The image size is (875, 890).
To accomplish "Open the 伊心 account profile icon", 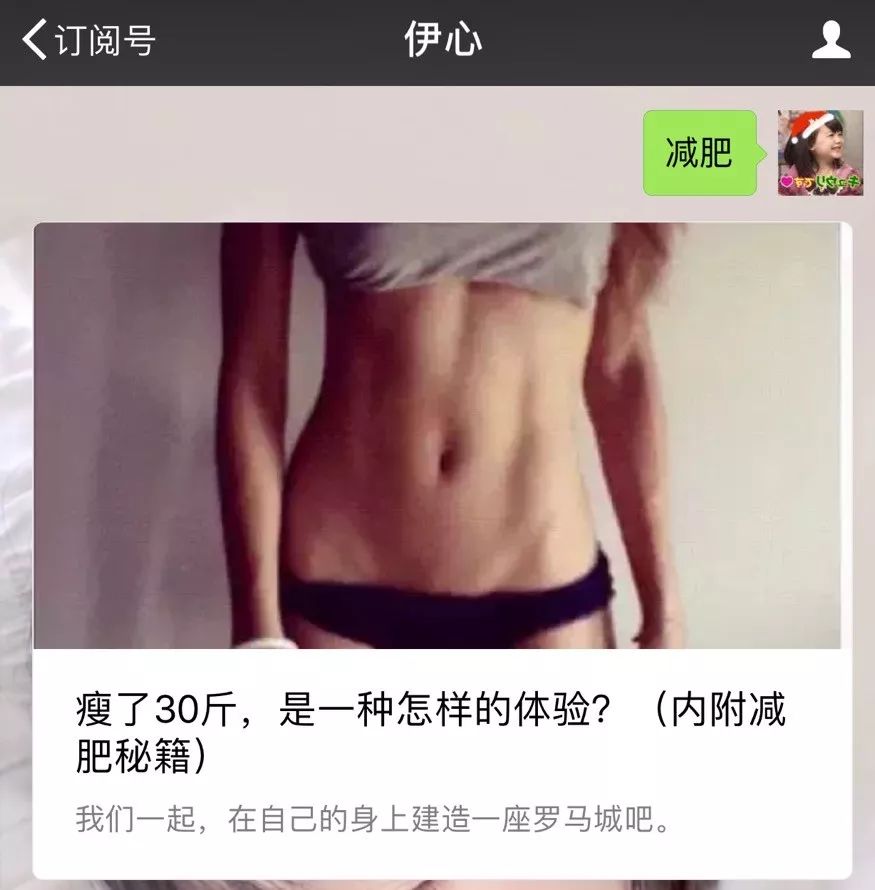I will click(x=830, y=41).
